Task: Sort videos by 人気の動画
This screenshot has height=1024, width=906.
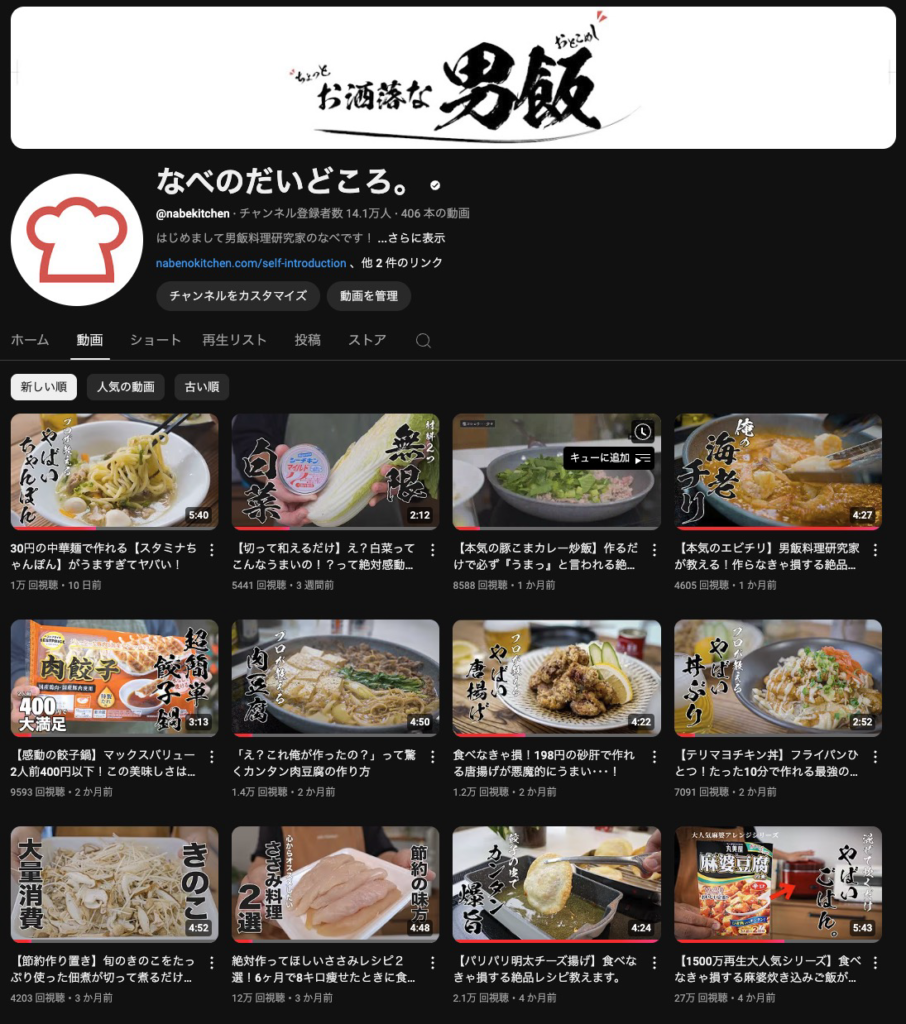Action: point(126,387)
